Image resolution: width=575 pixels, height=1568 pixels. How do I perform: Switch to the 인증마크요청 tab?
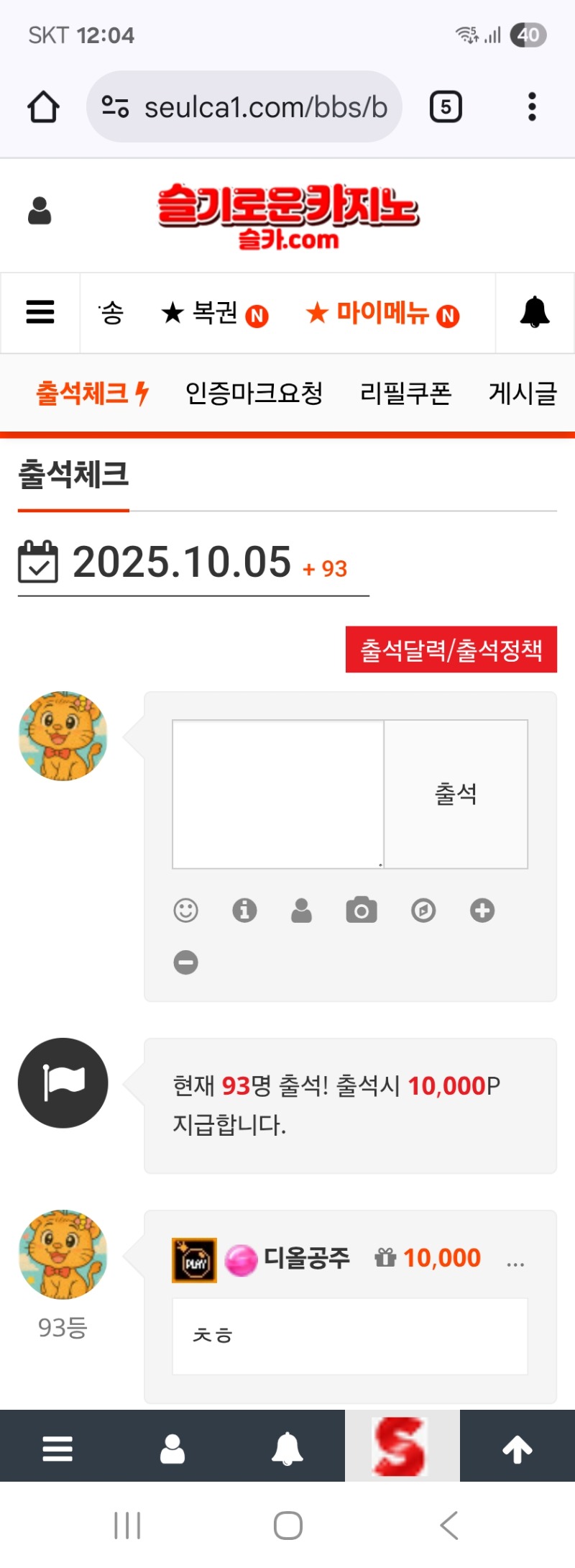254,393
